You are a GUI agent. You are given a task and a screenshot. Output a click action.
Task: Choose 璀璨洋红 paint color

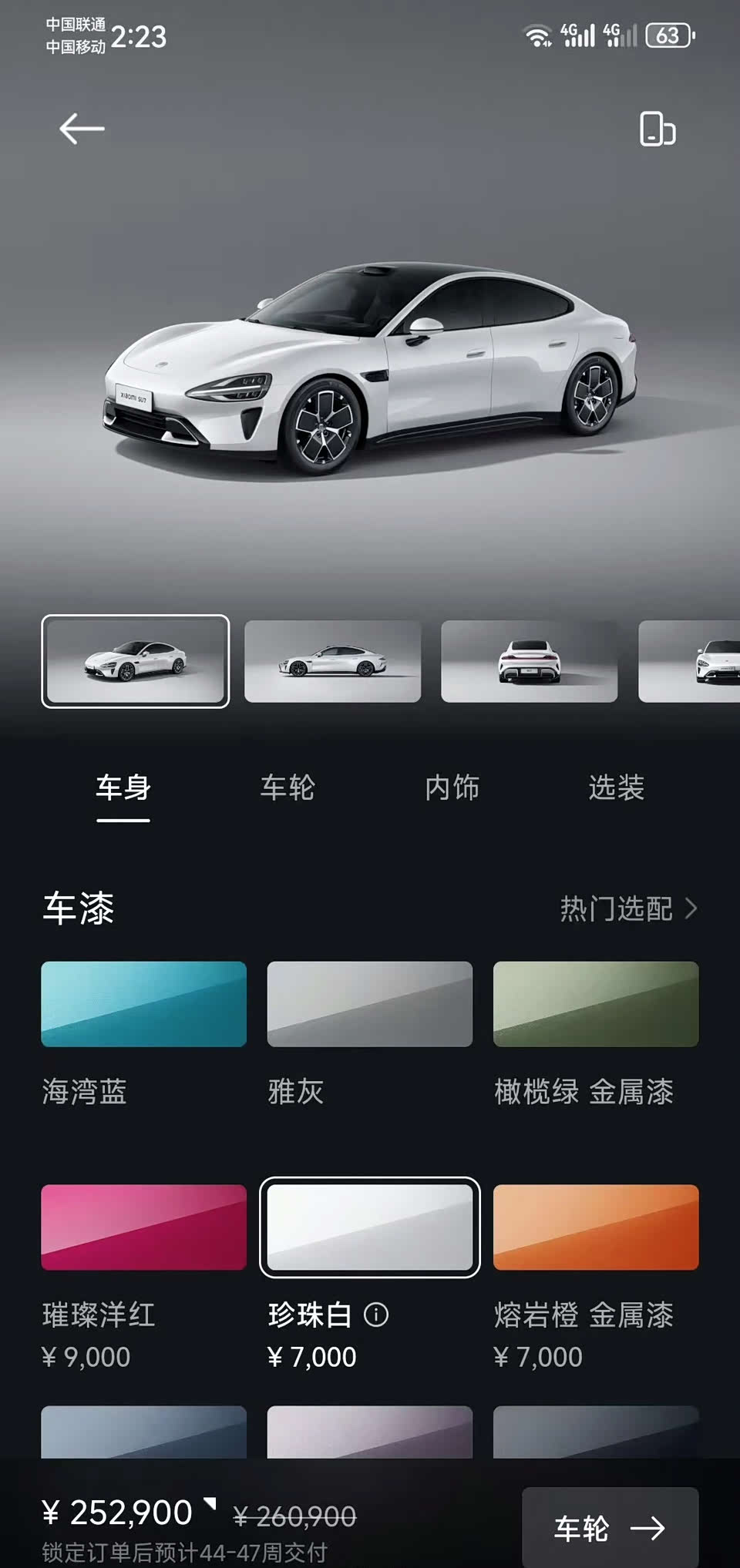pyautogui.click(x=143, y=1227)
